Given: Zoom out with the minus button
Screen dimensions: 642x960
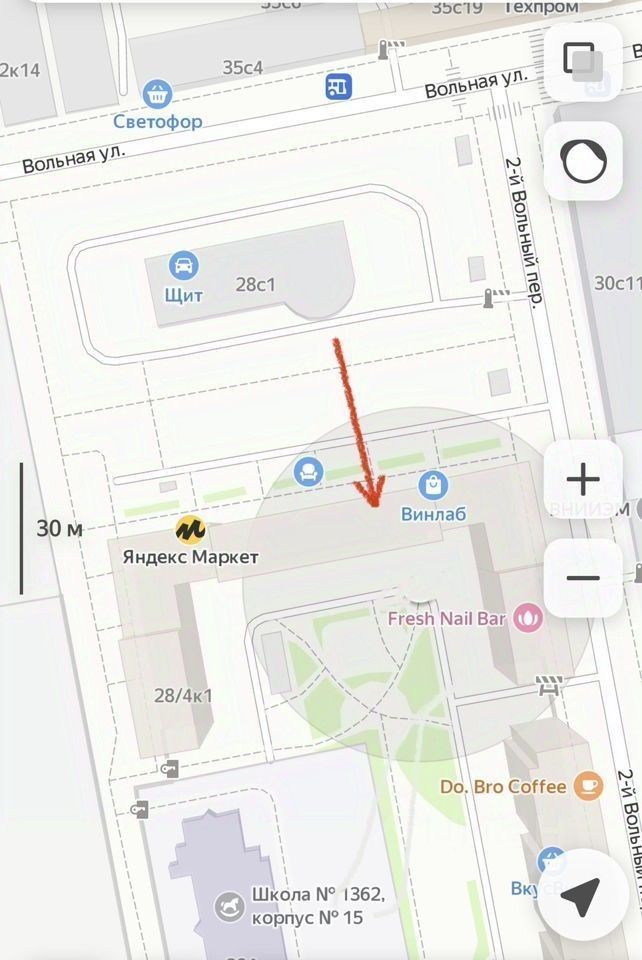Looking at the screenshot, I should pos(582,578).
